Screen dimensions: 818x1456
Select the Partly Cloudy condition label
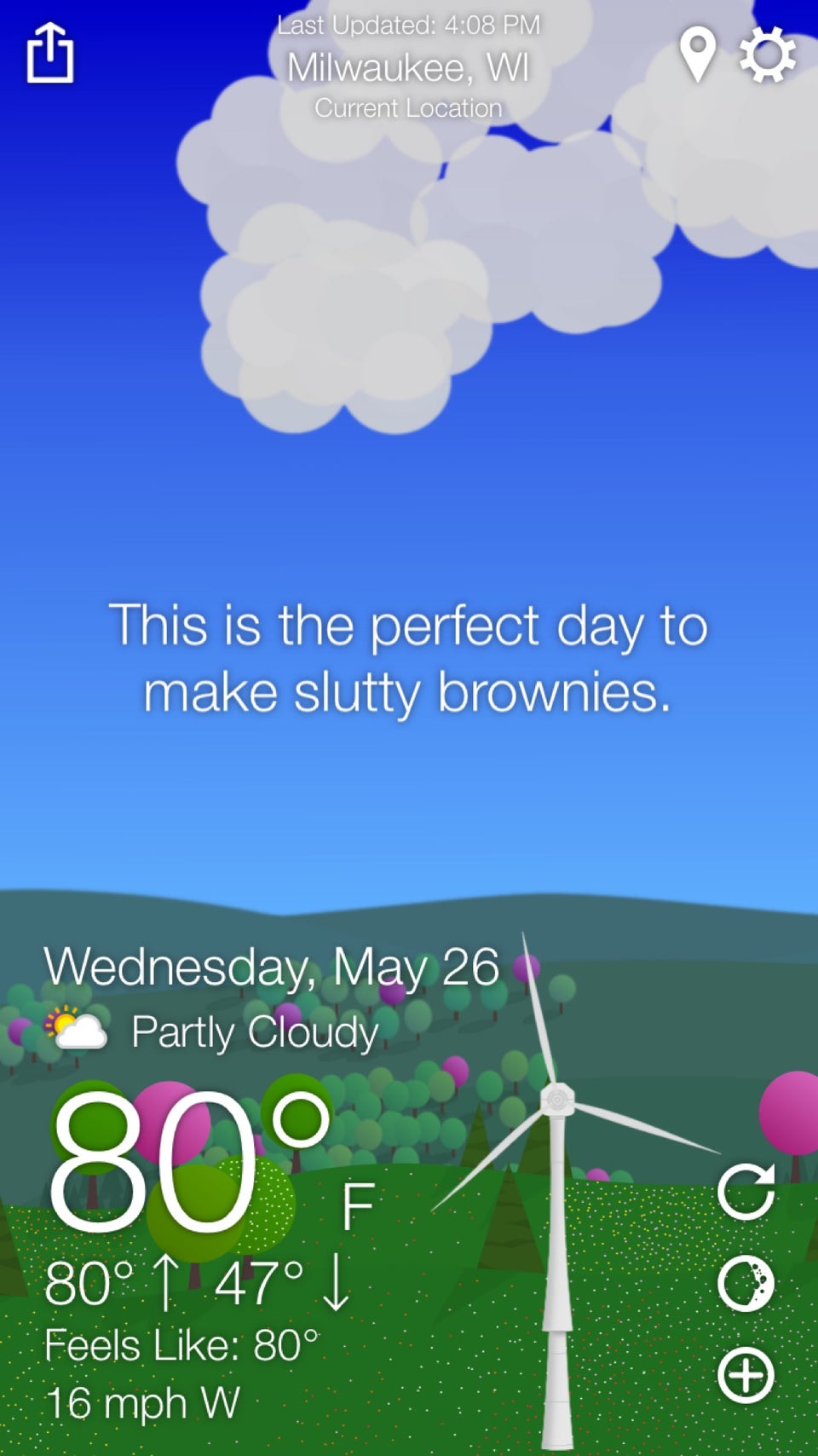[254, 1031]
